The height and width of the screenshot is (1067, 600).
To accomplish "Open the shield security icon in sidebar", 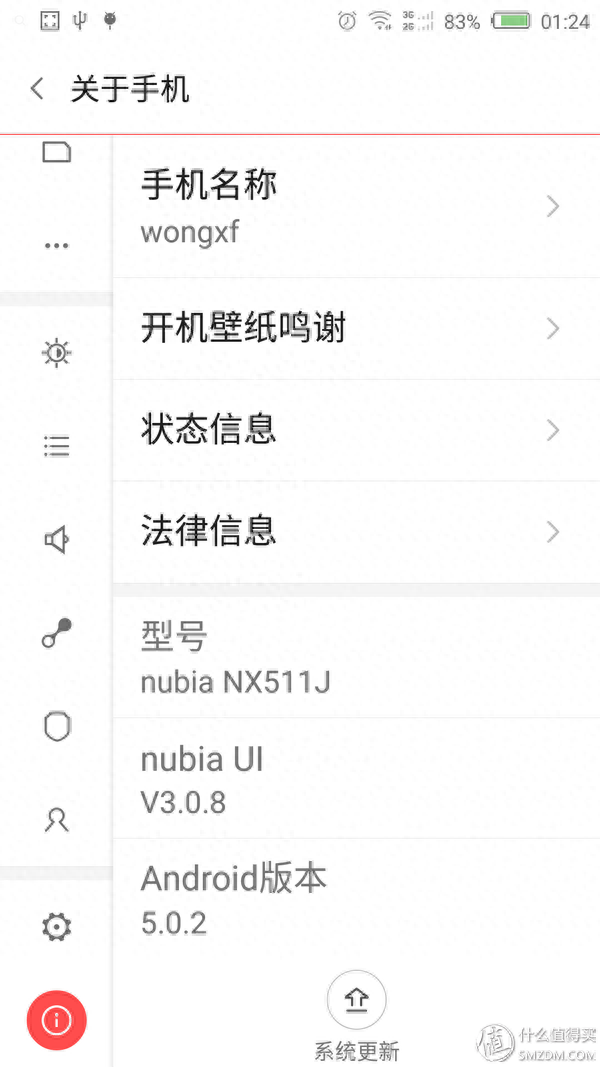I will point(57,727).
